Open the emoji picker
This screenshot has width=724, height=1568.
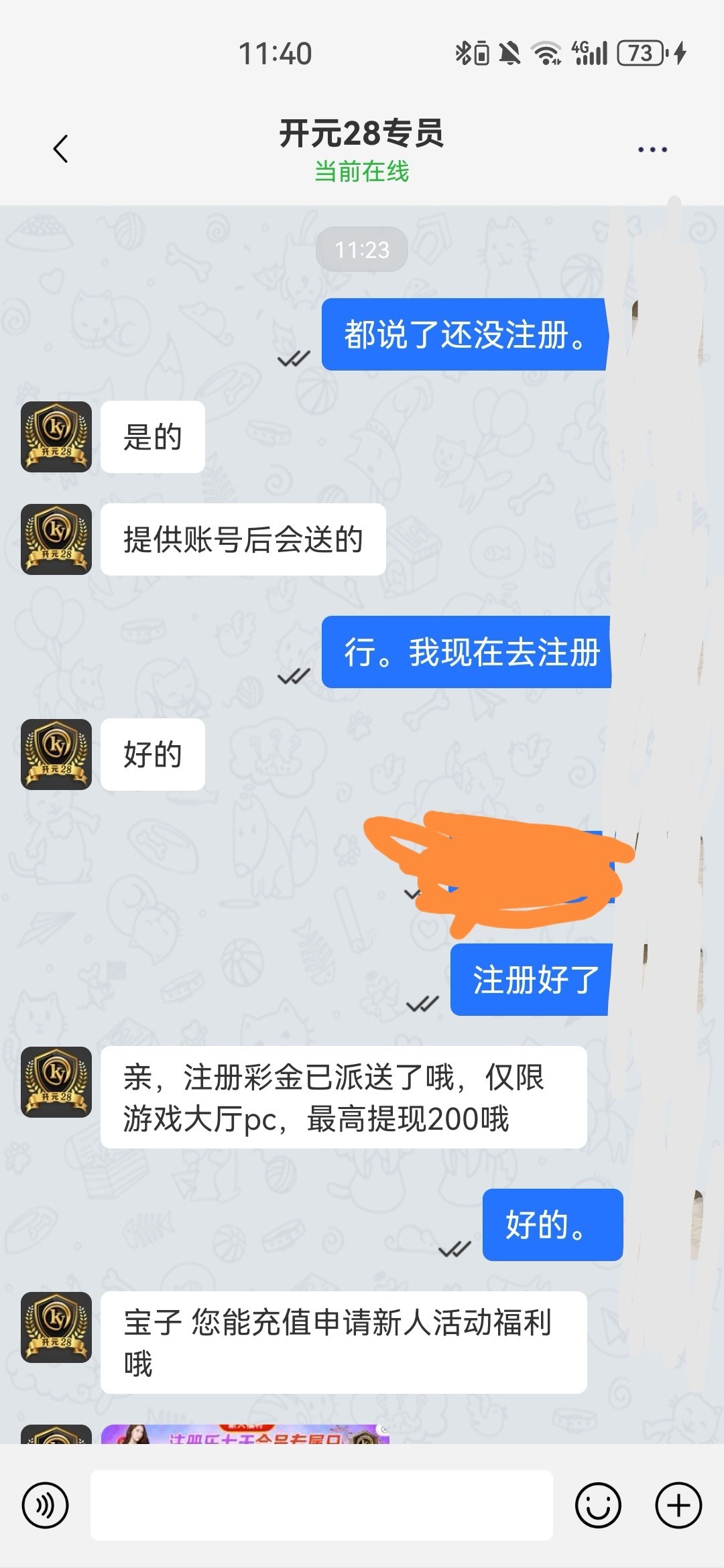(x=598, y=1505)
